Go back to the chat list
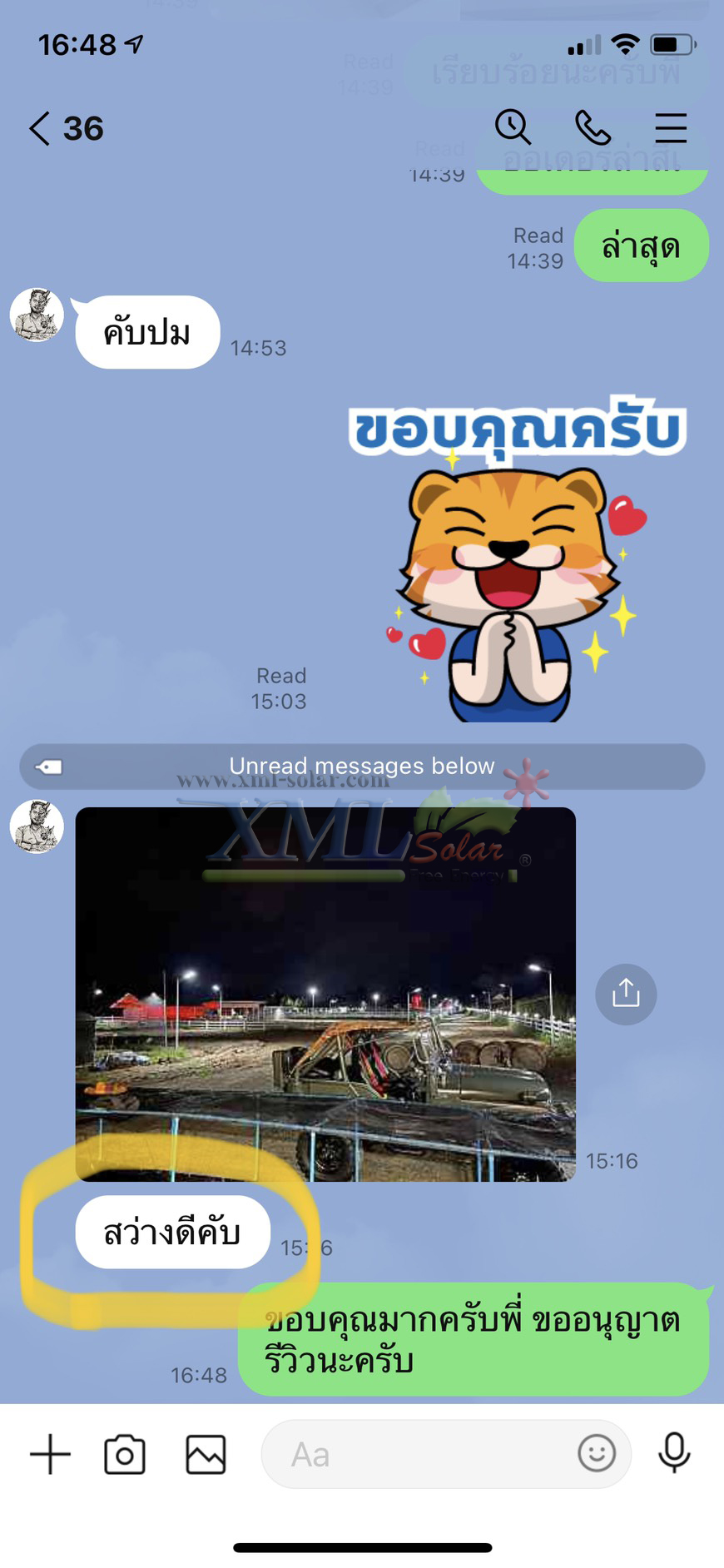 (x=39, y=129)
